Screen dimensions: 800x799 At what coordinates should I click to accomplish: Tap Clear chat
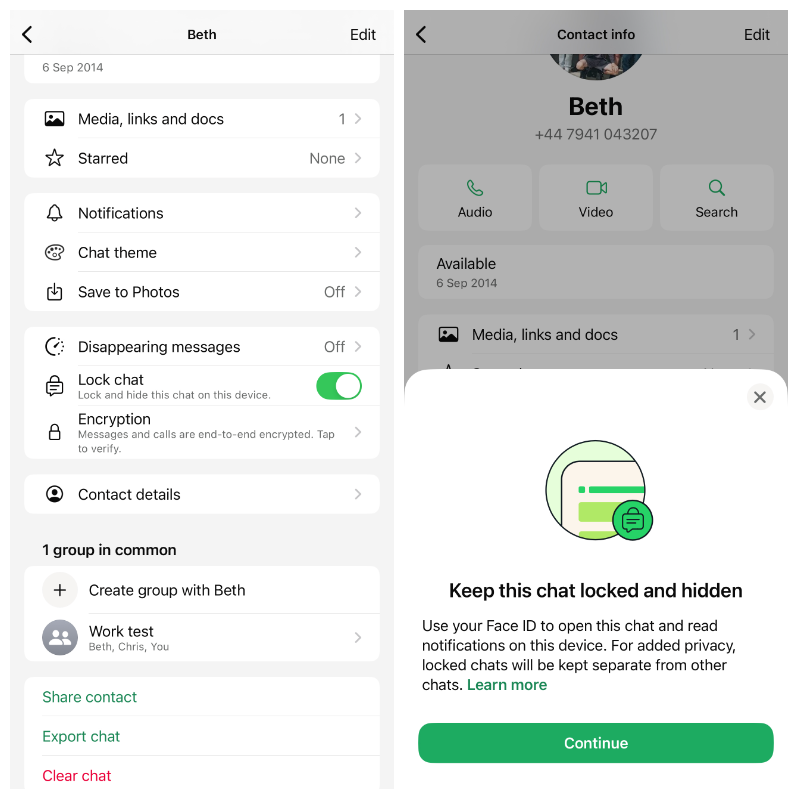point(77,776)
